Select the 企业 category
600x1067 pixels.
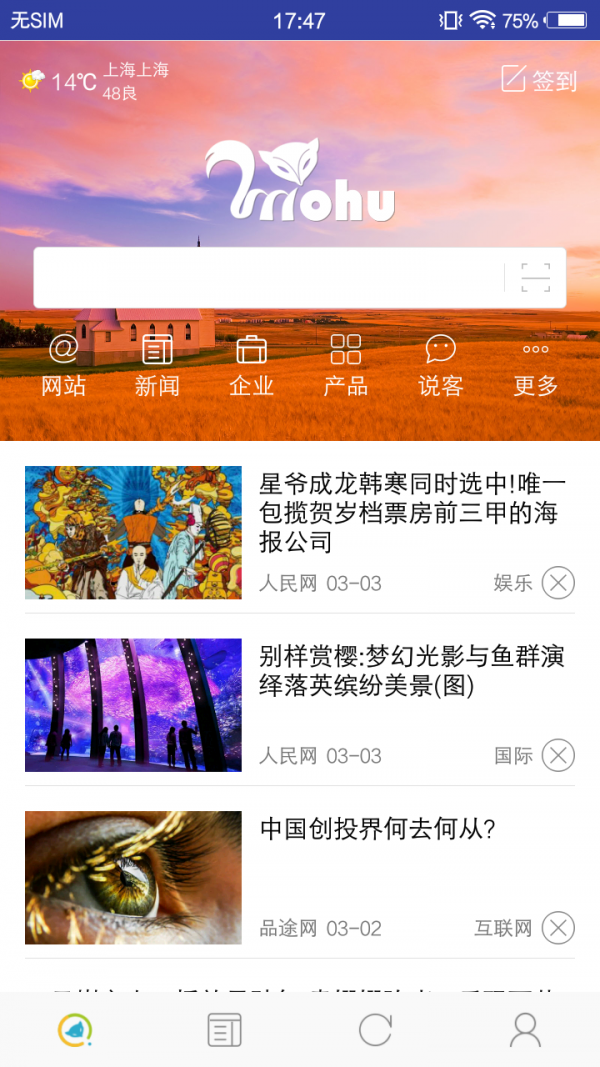251,366
